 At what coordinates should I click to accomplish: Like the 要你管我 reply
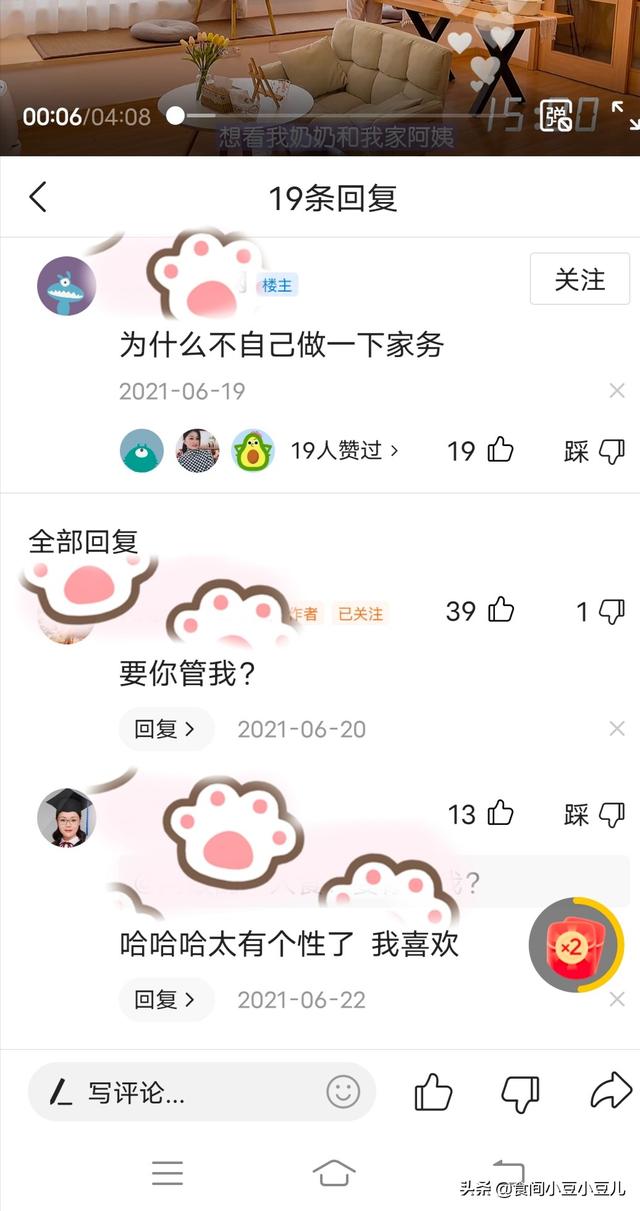click(500, 611)
